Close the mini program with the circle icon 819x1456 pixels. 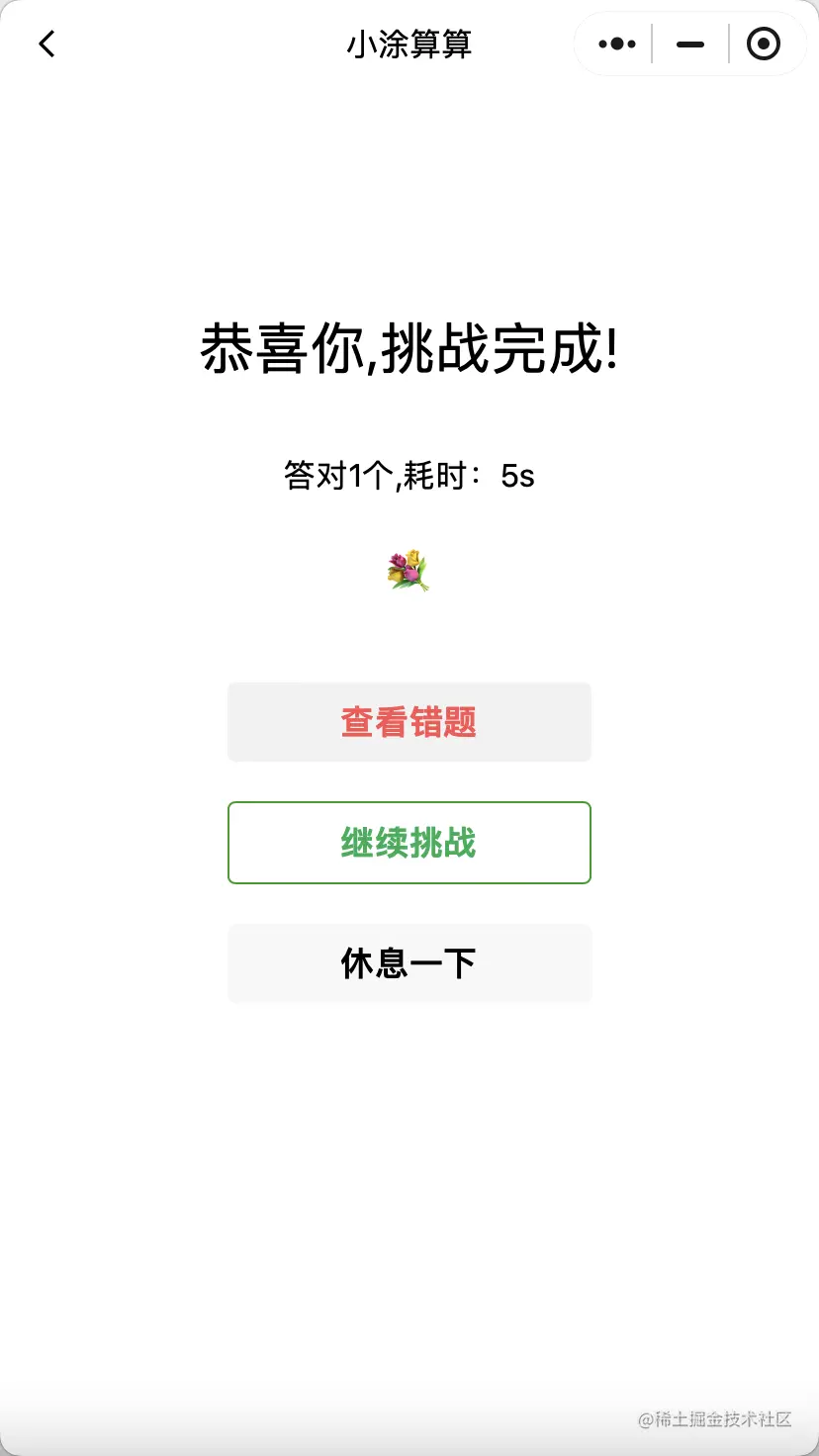(763, 44)
